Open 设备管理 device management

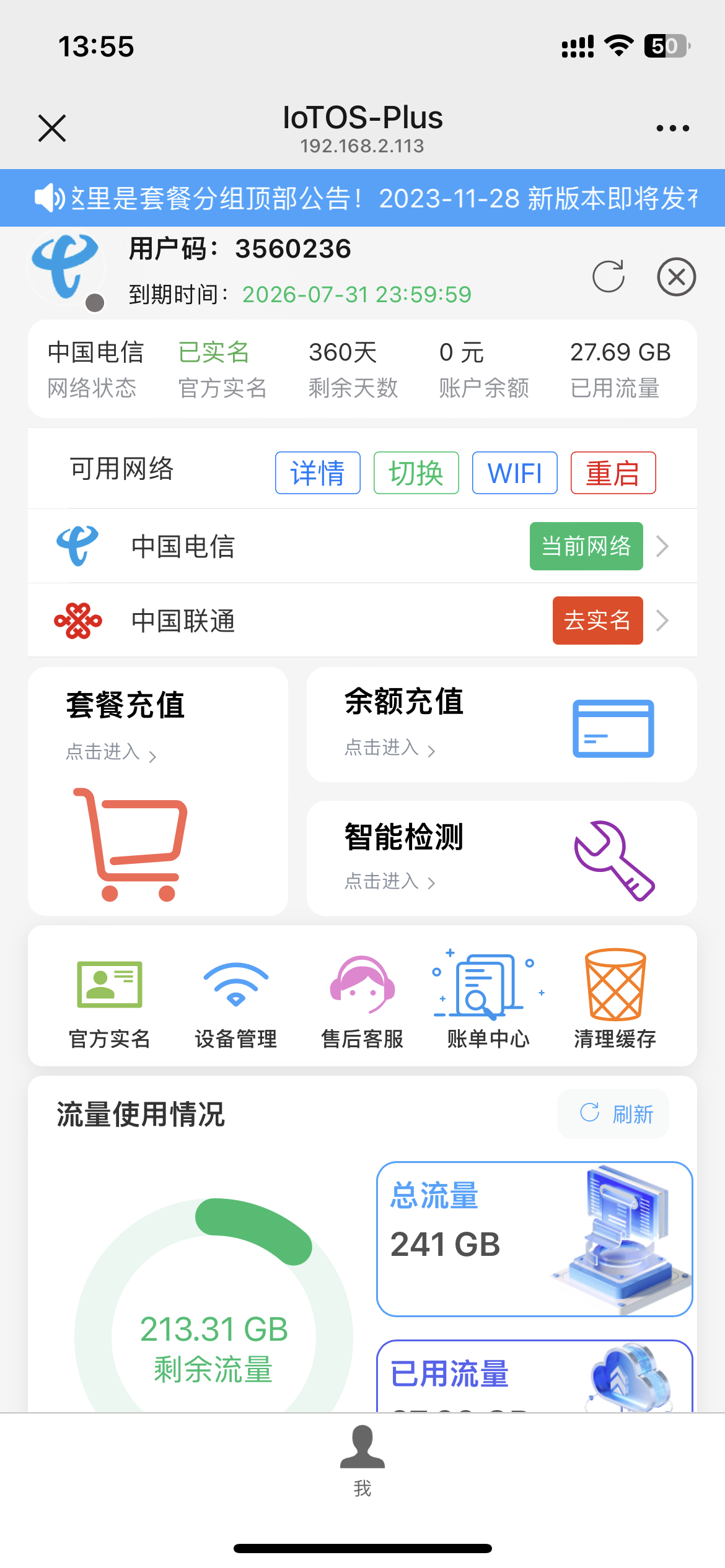(x=236, y=998)
